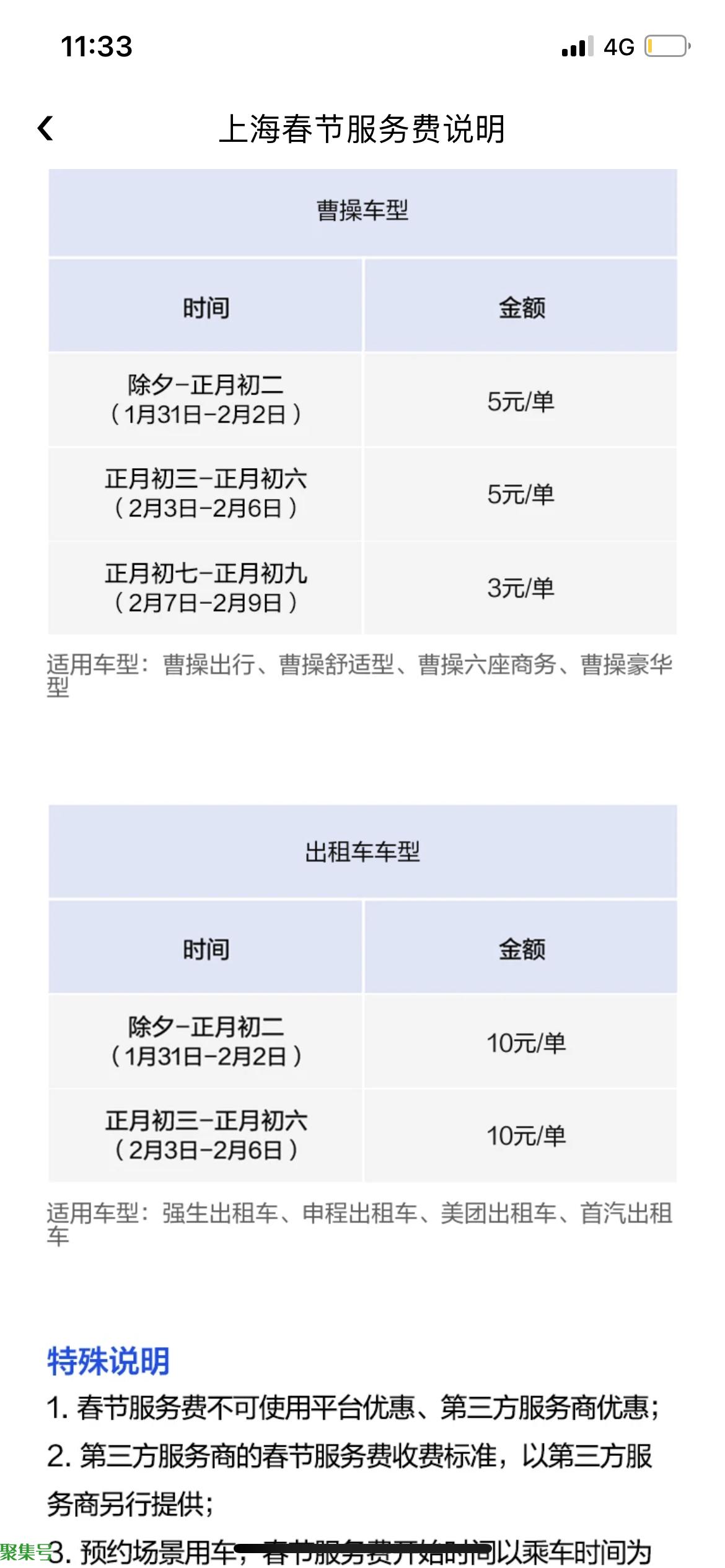Go back from the 上海春节服务费说明 page

coord(45,129)
